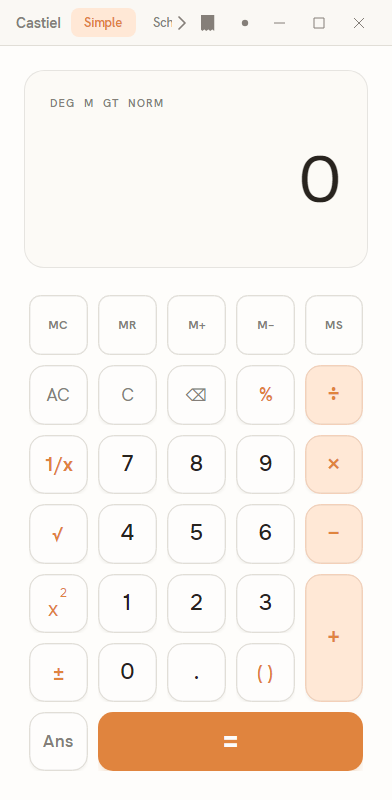Close the calculator window
392x800 pixels.
point(359,23)
